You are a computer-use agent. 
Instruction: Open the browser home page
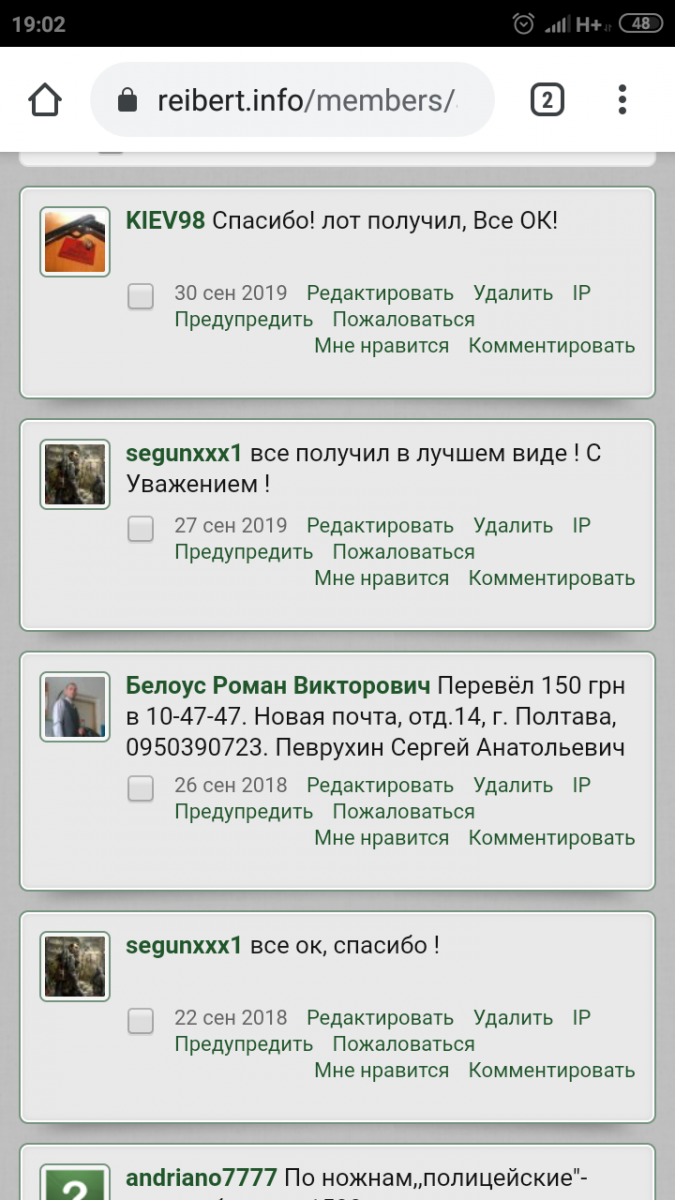pyautogui.click(x=45, y=100)
